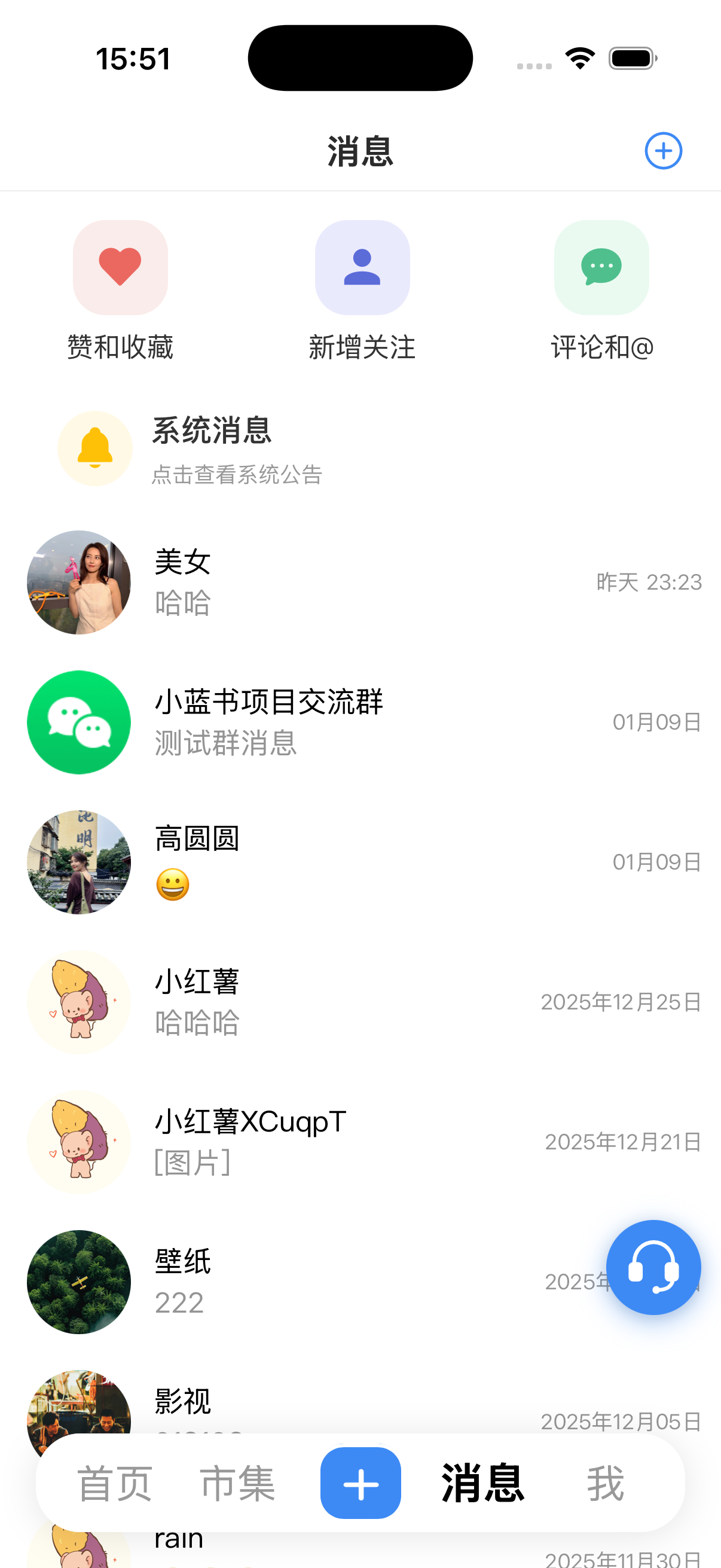Switch to the 首页 tab
This screenshot has height=1568, width=721.
coord(115,1484)
